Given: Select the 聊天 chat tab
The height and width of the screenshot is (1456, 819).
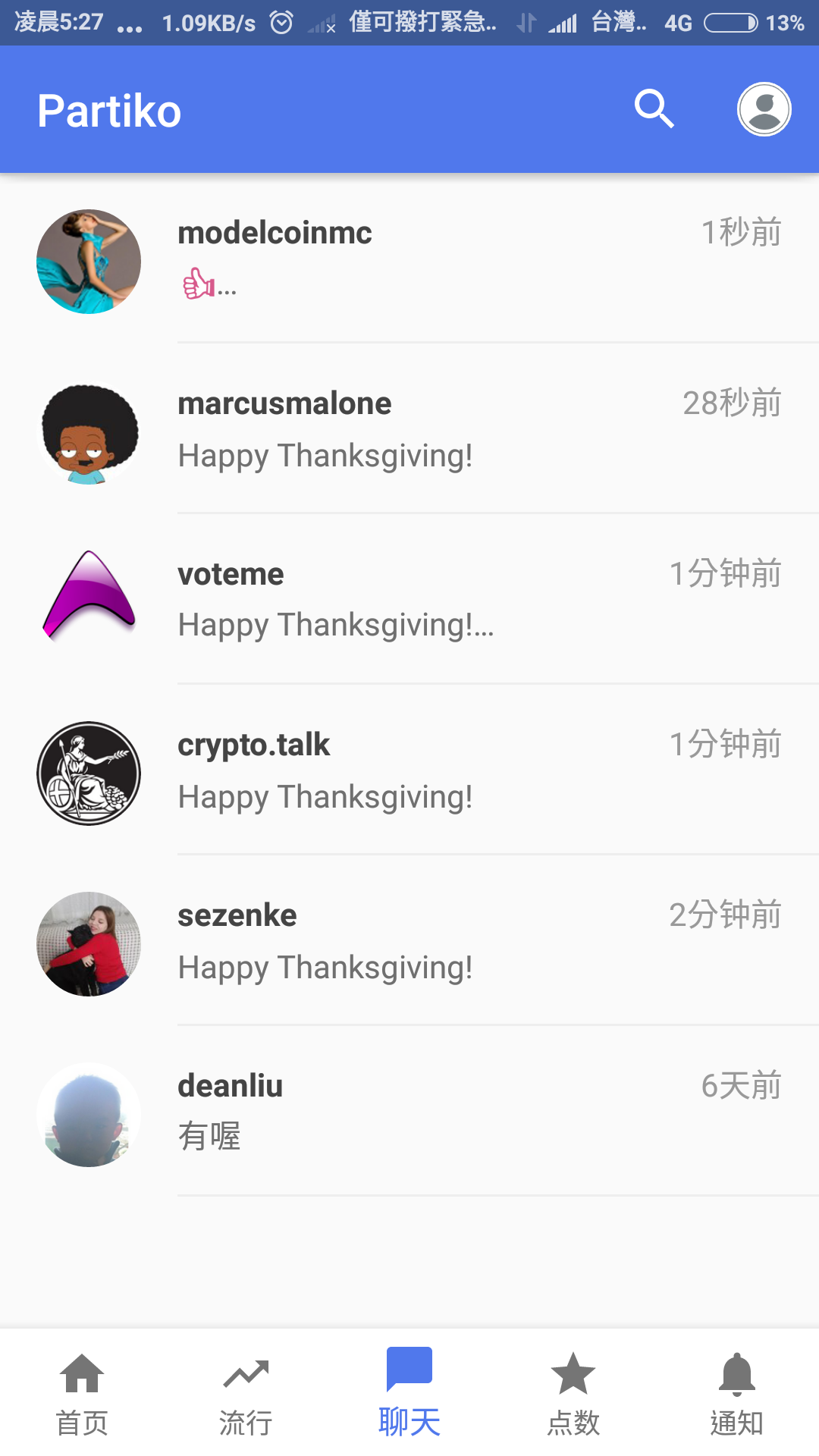Looking at the screenshot, I should pos(409,1392).
